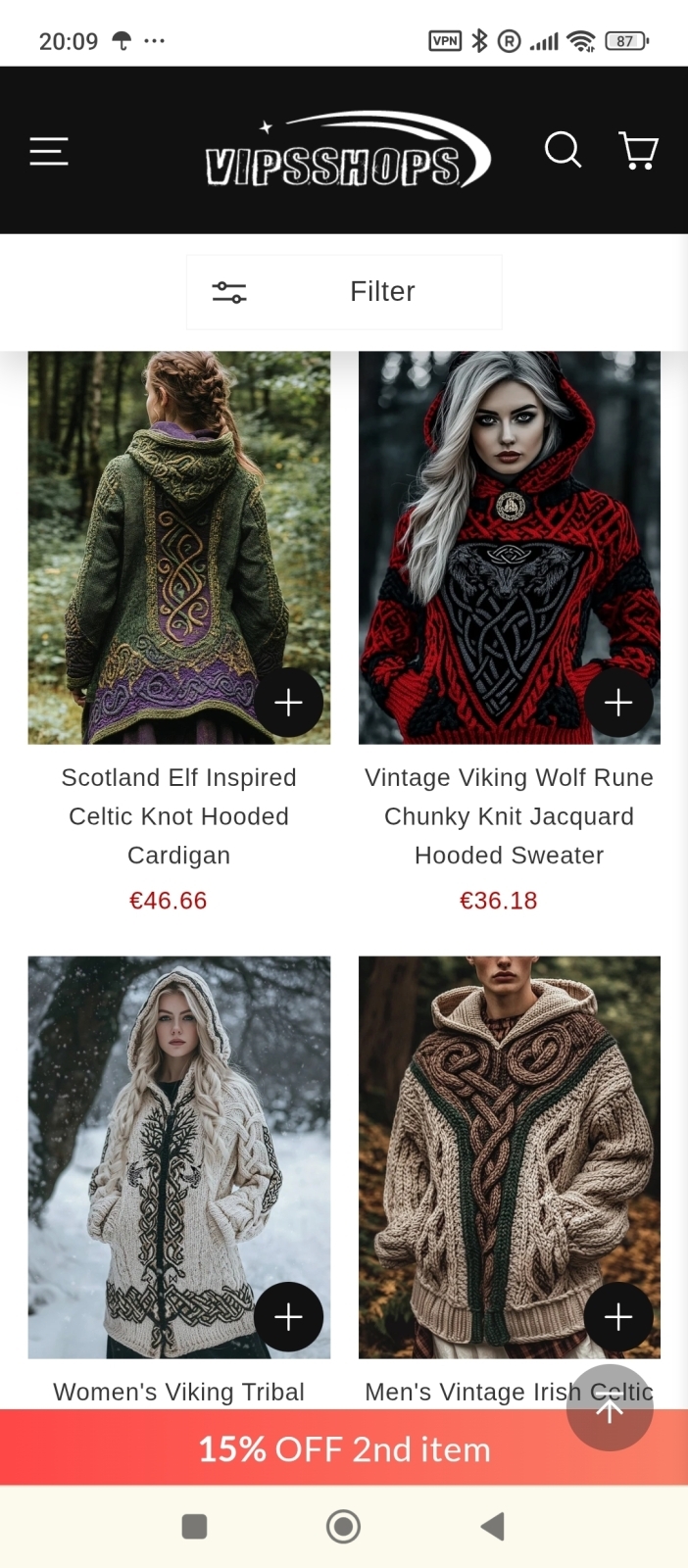View the shopping cart
This screenshot has height=1568, width=688.
click(x=639, y=151)
